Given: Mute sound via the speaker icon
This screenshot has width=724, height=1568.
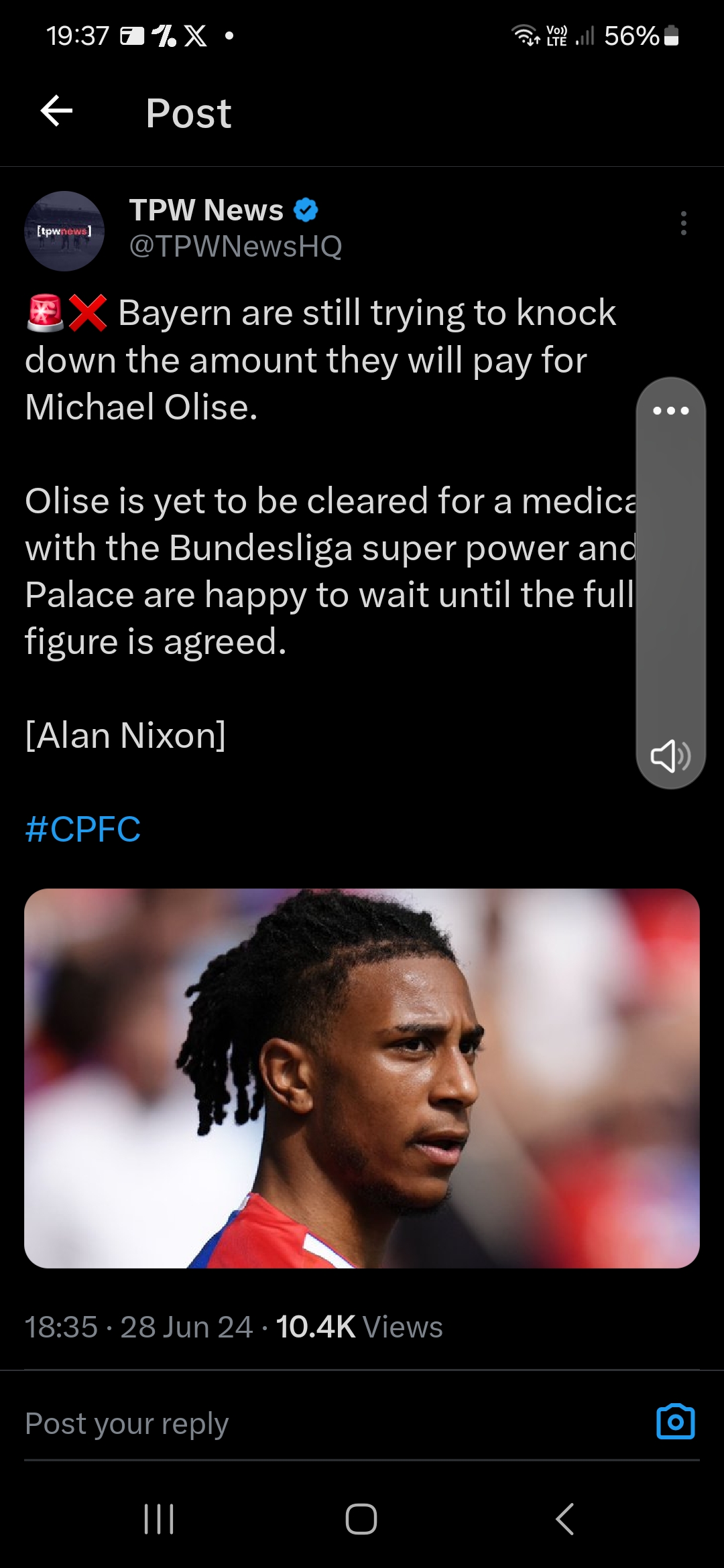Looking at the screenshot, I should pyautogui.click(x=670, y=756).
